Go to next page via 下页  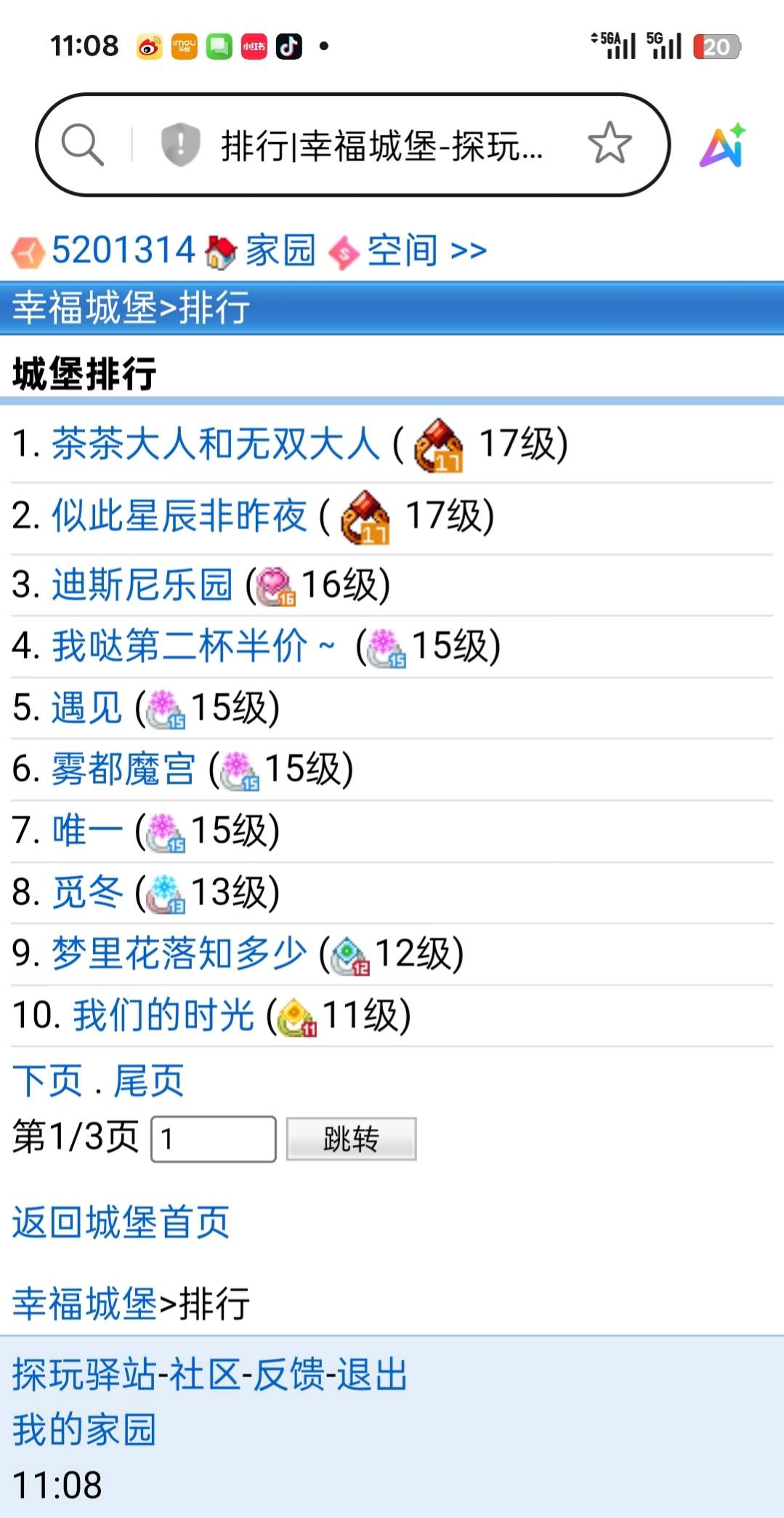(x=48, y=1081)
